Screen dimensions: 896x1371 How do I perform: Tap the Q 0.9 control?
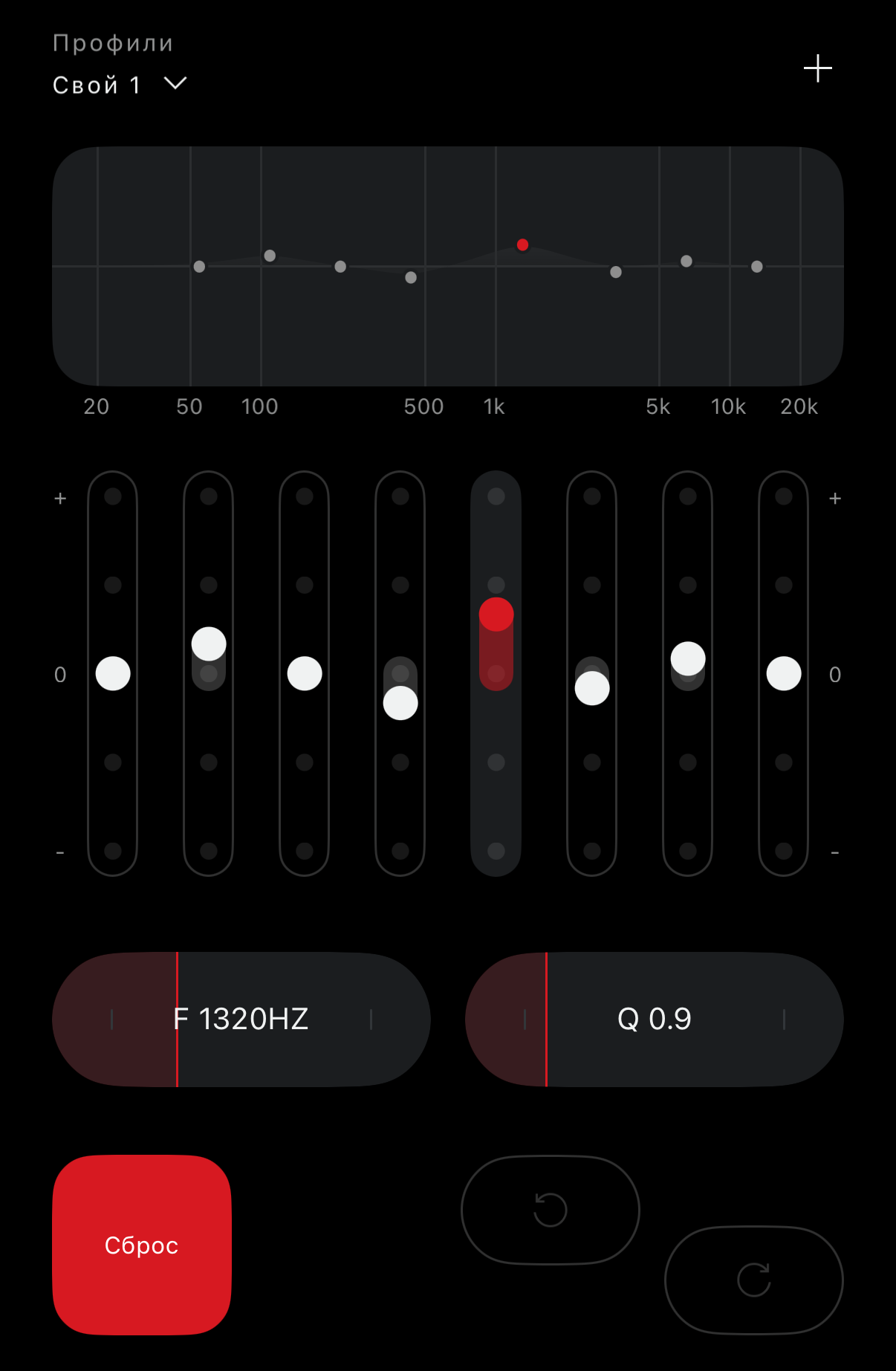point(654,1019)
